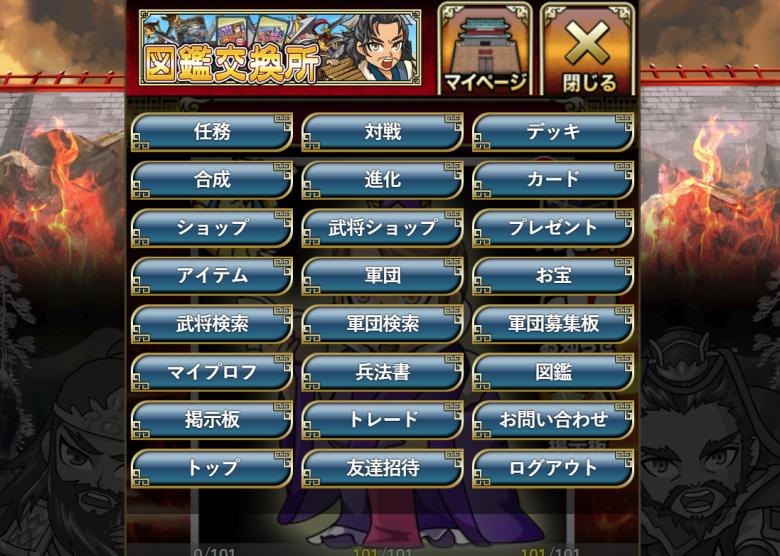Select 合成 fusion
780x556 pixels.
[x=212, y=180]
